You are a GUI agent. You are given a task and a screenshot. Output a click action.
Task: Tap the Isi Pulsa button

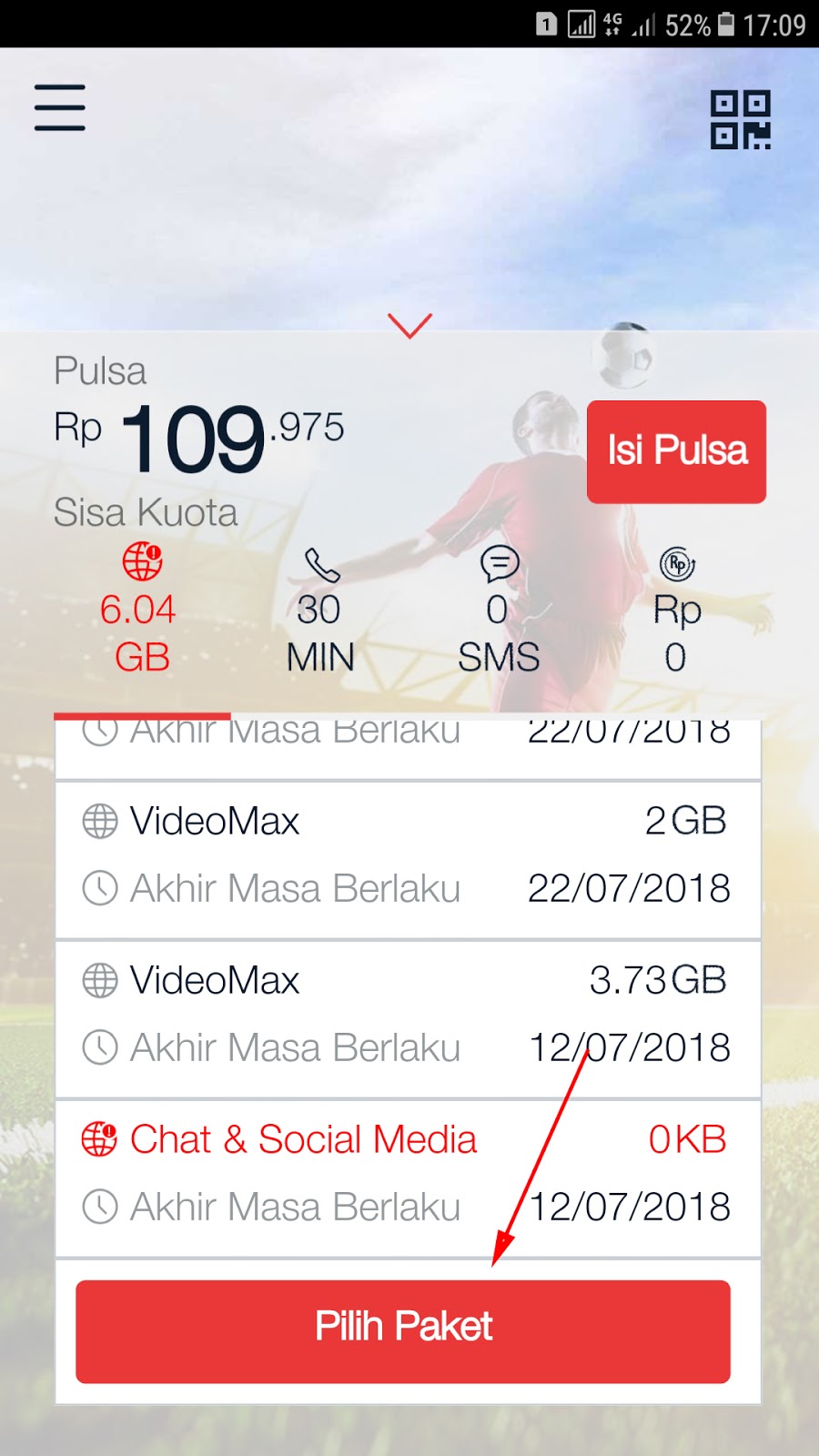(x=676, y=451)
